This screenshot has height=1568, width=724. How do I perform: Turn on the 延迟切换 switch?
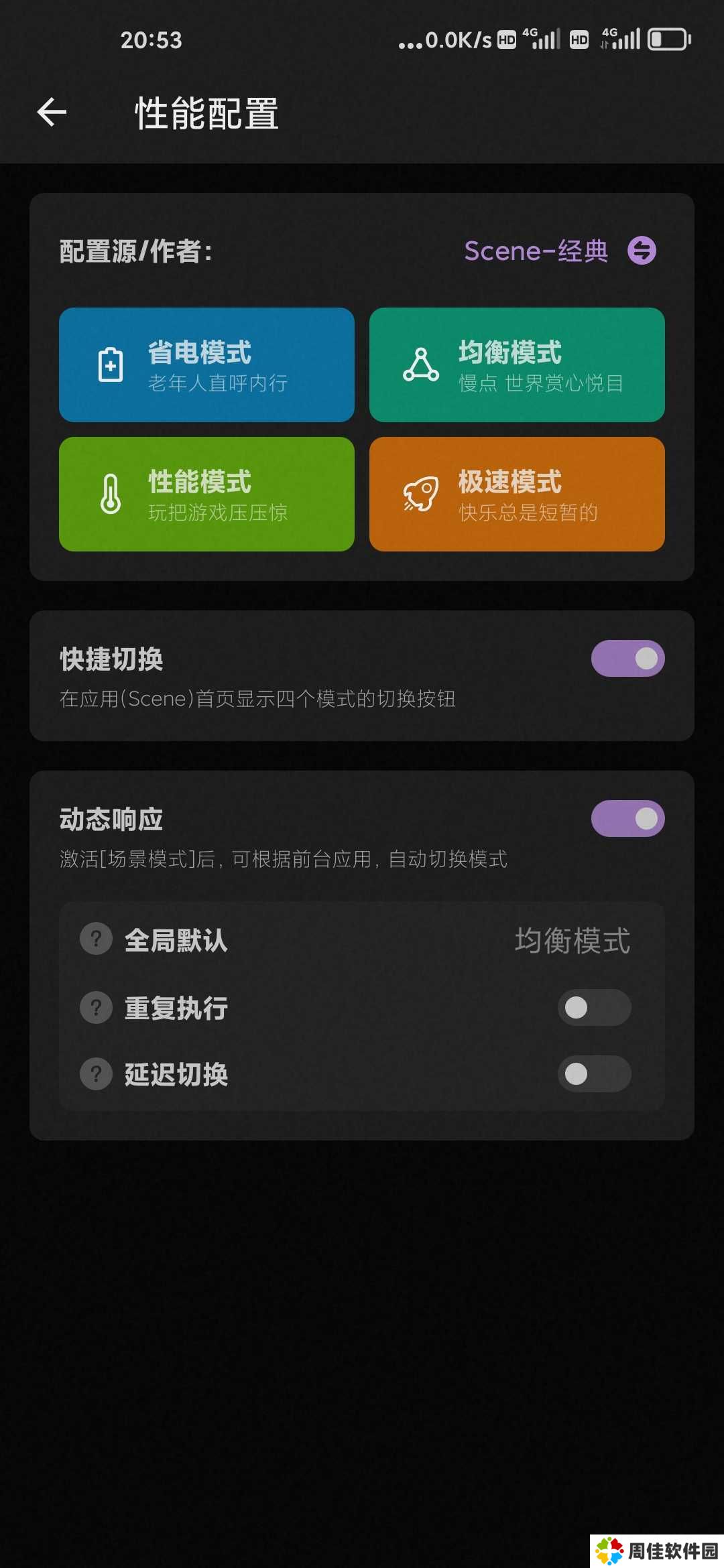594,1073
